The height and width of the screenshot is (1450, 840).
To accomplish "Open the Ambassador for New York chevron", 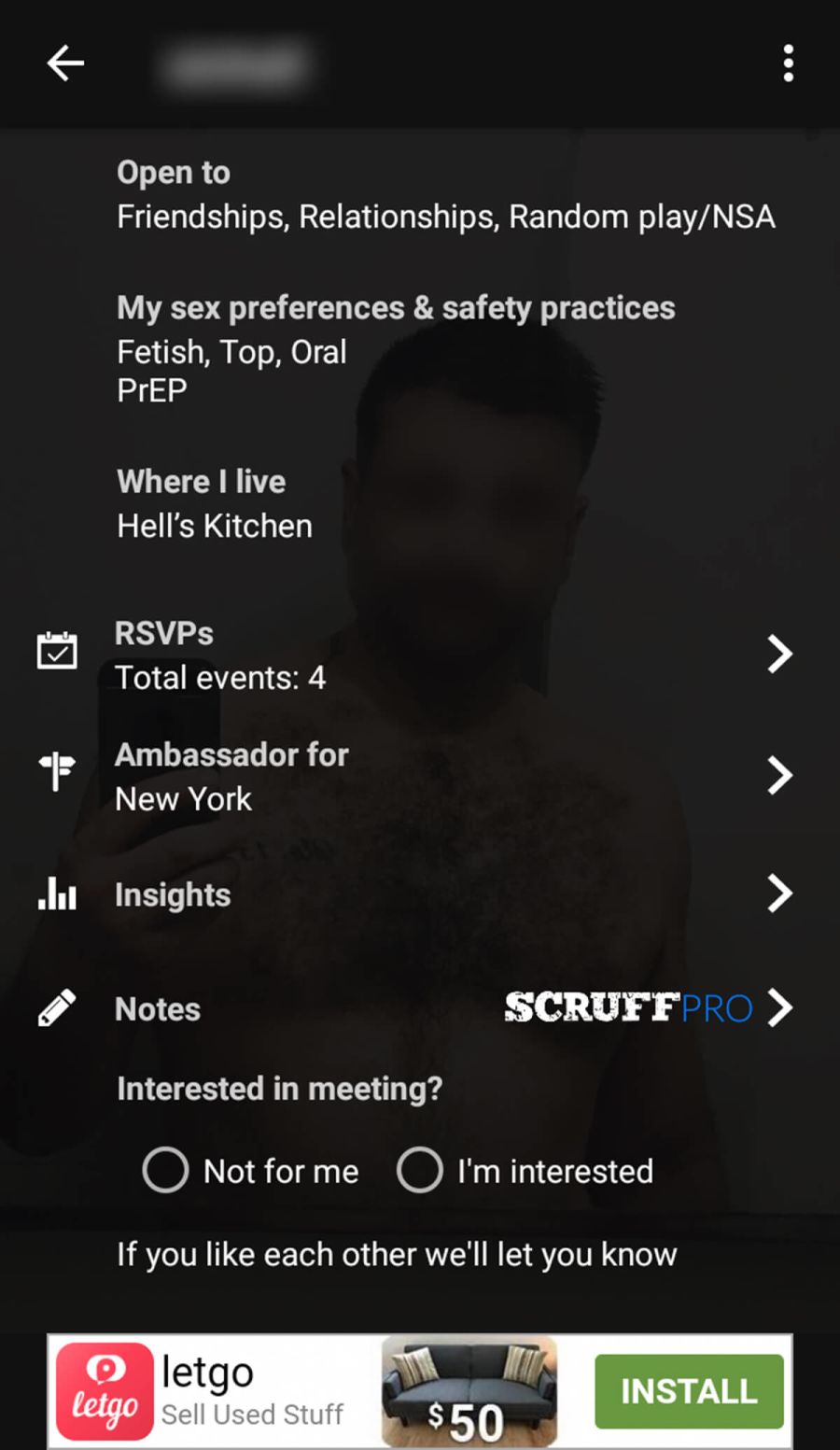I will tap(780, 775).
